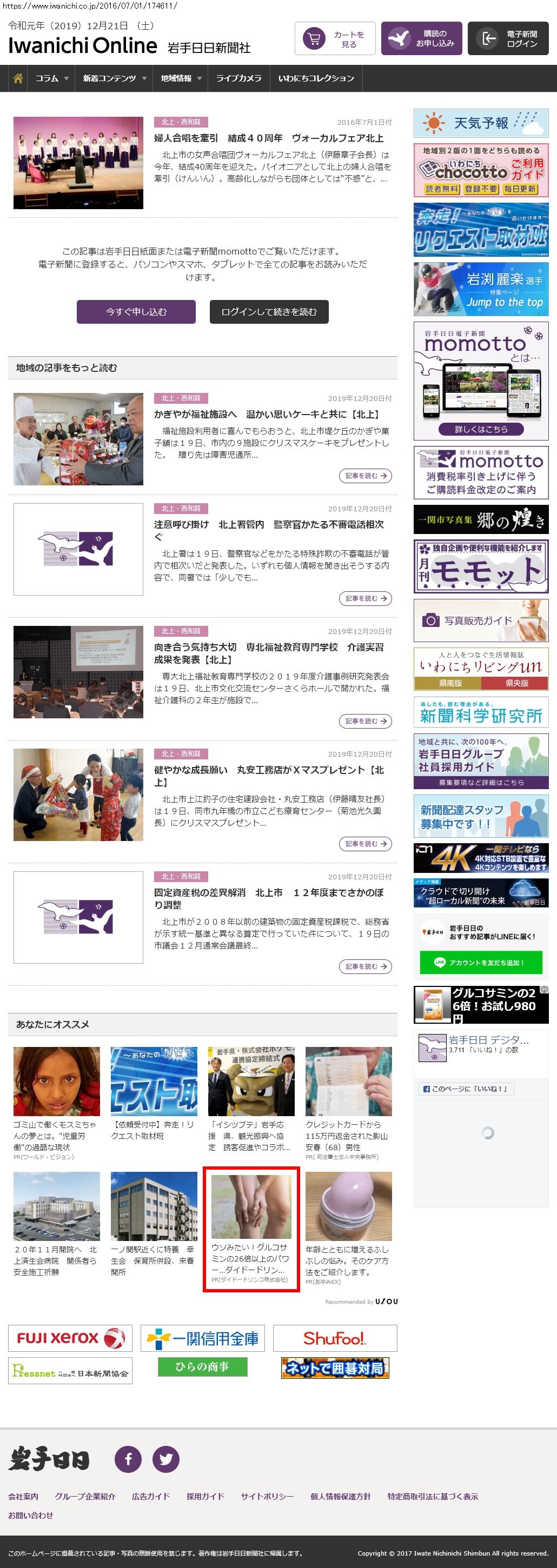
Task: Expand the 地域情報 menu
Action: (181, 78)
